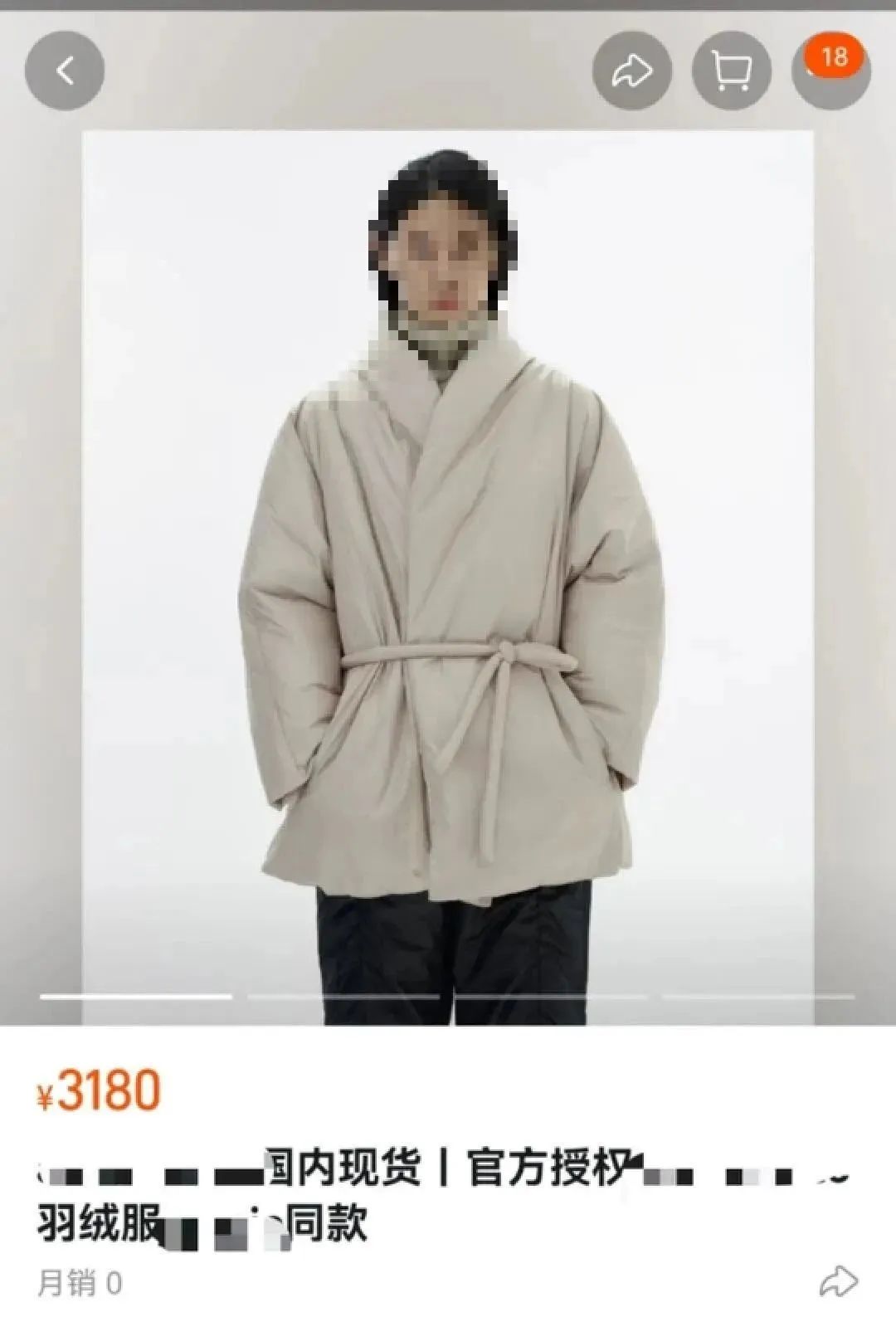Share this product via top arrow icon
896x1322 pixels.
[632, 71]
